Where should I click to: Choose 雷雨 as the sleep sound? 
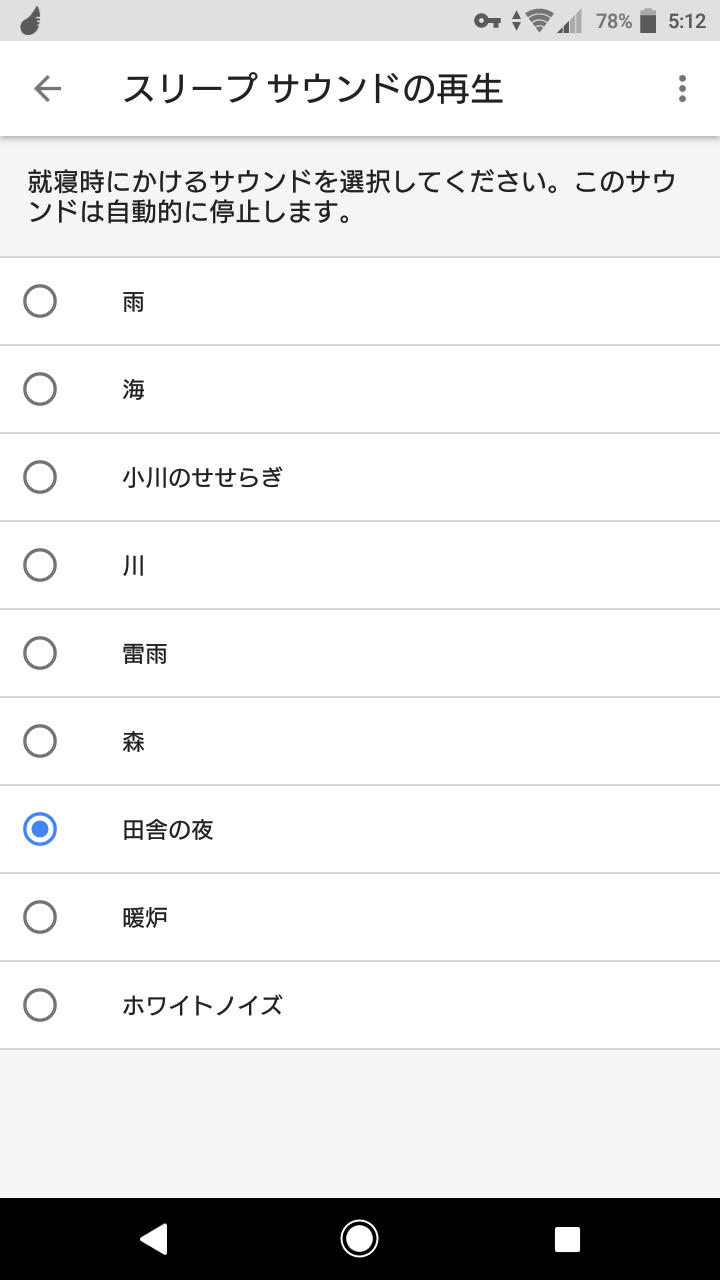coord(360,653)
